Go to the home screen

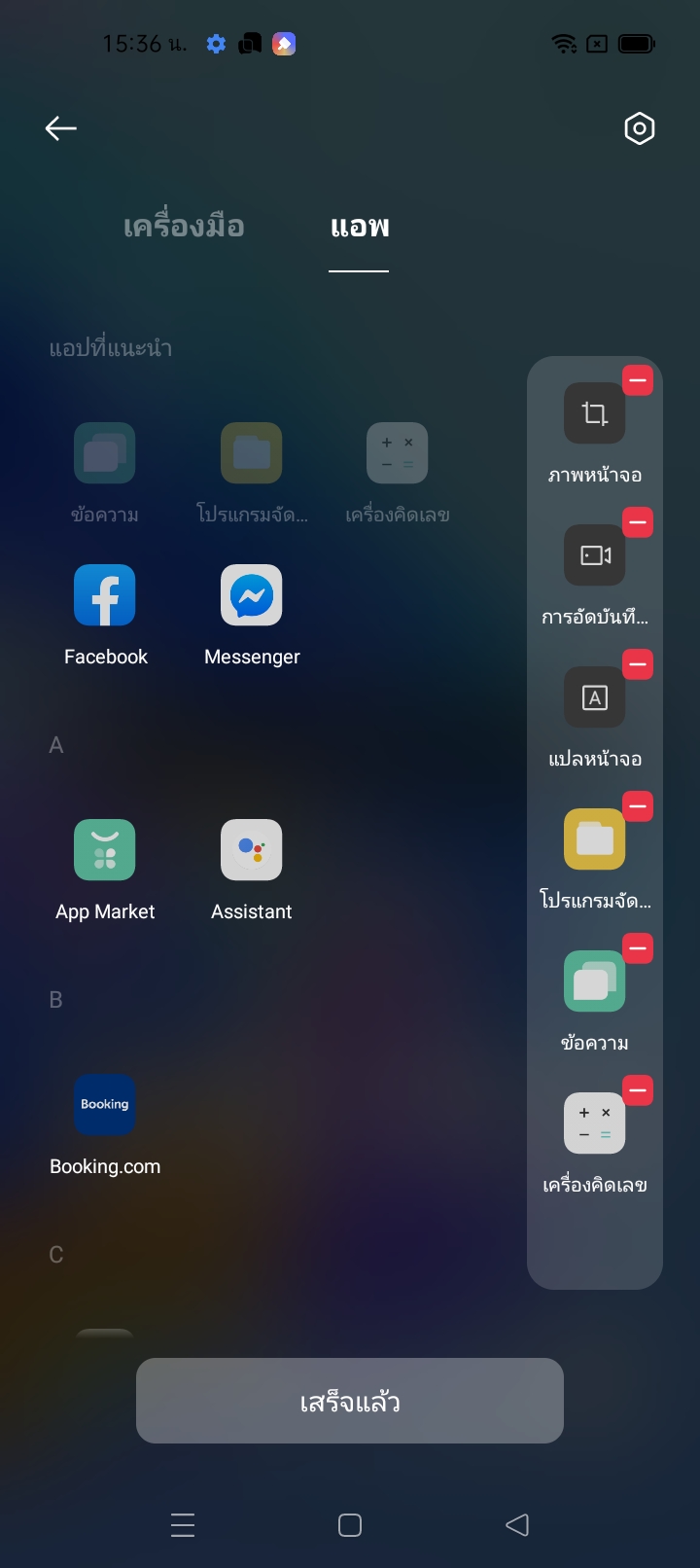click(x=350, y=1524)
